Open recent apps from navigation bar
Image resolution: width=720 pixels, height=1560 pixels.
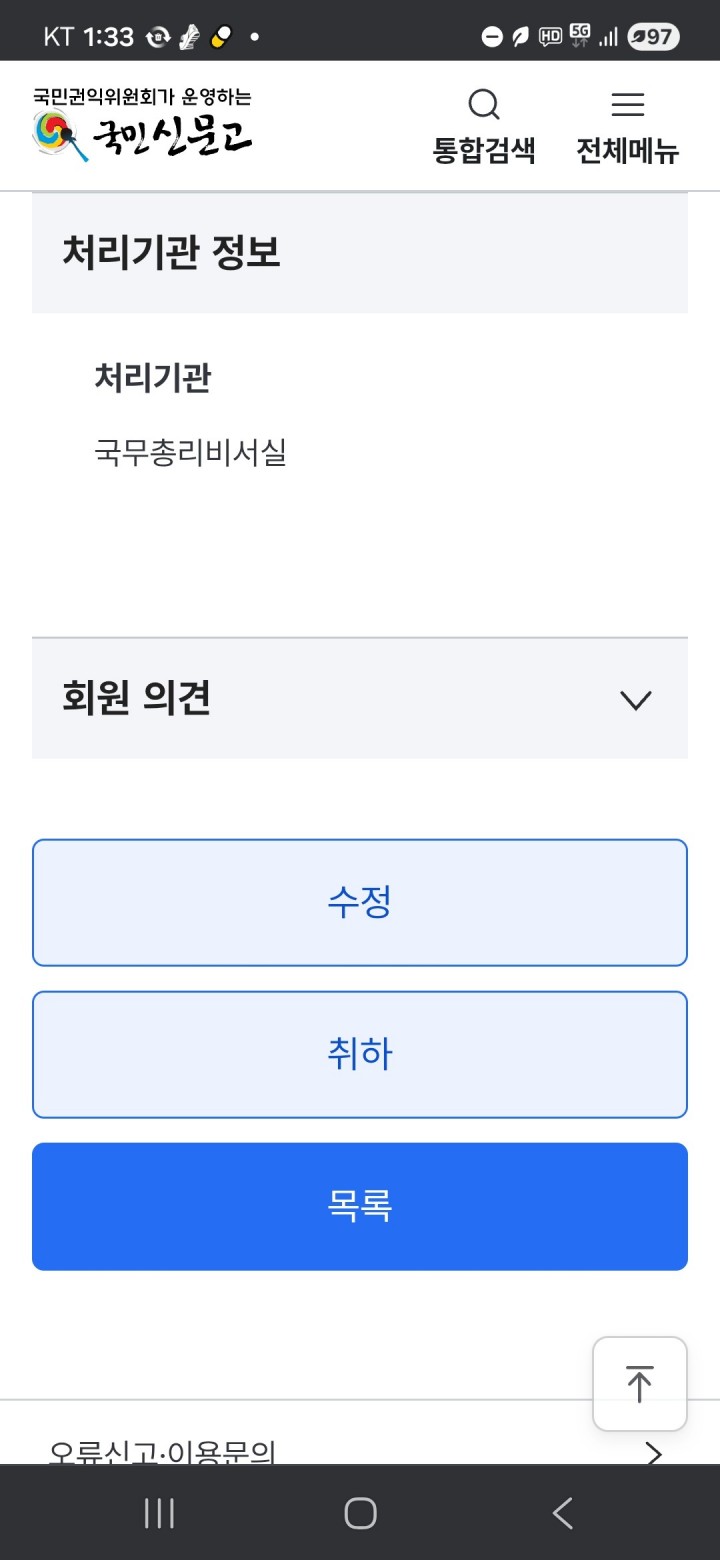point(159,1513)
